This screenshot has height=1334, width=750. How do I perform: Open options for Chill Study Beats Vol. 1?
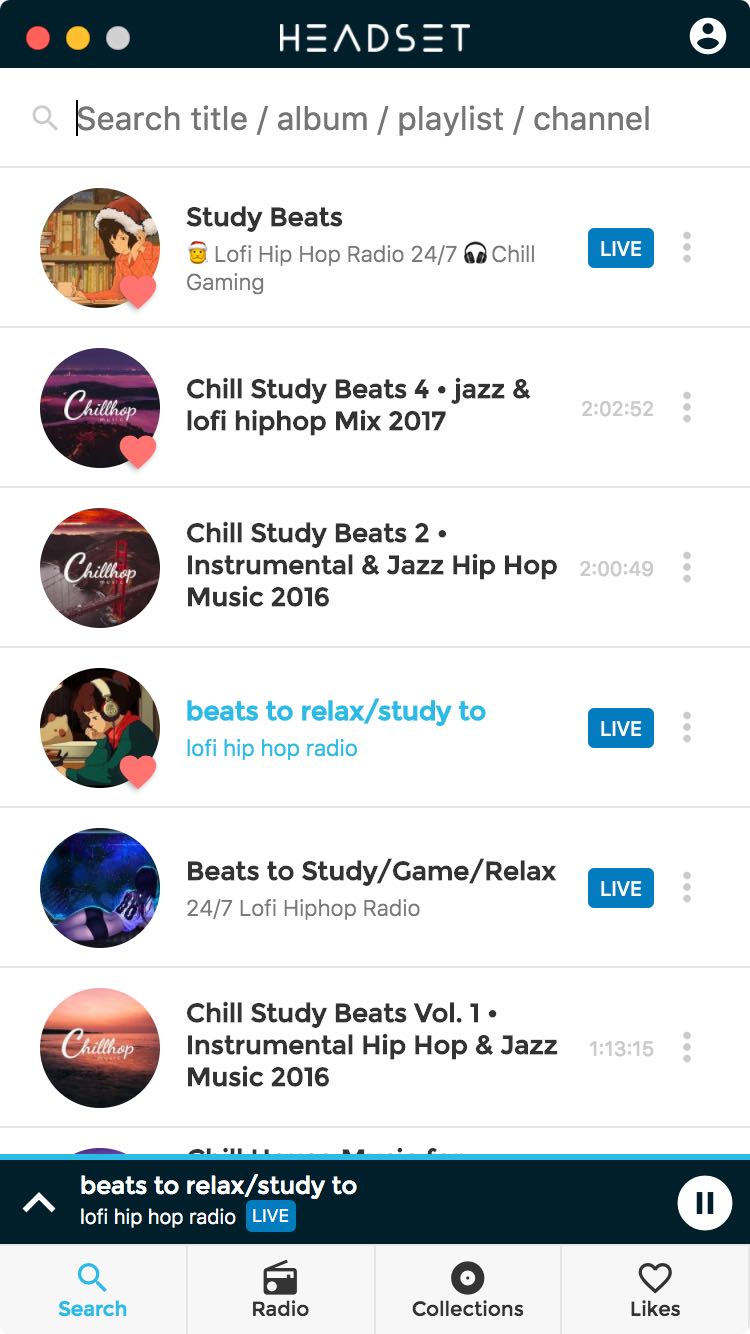tap(686, 1048)
